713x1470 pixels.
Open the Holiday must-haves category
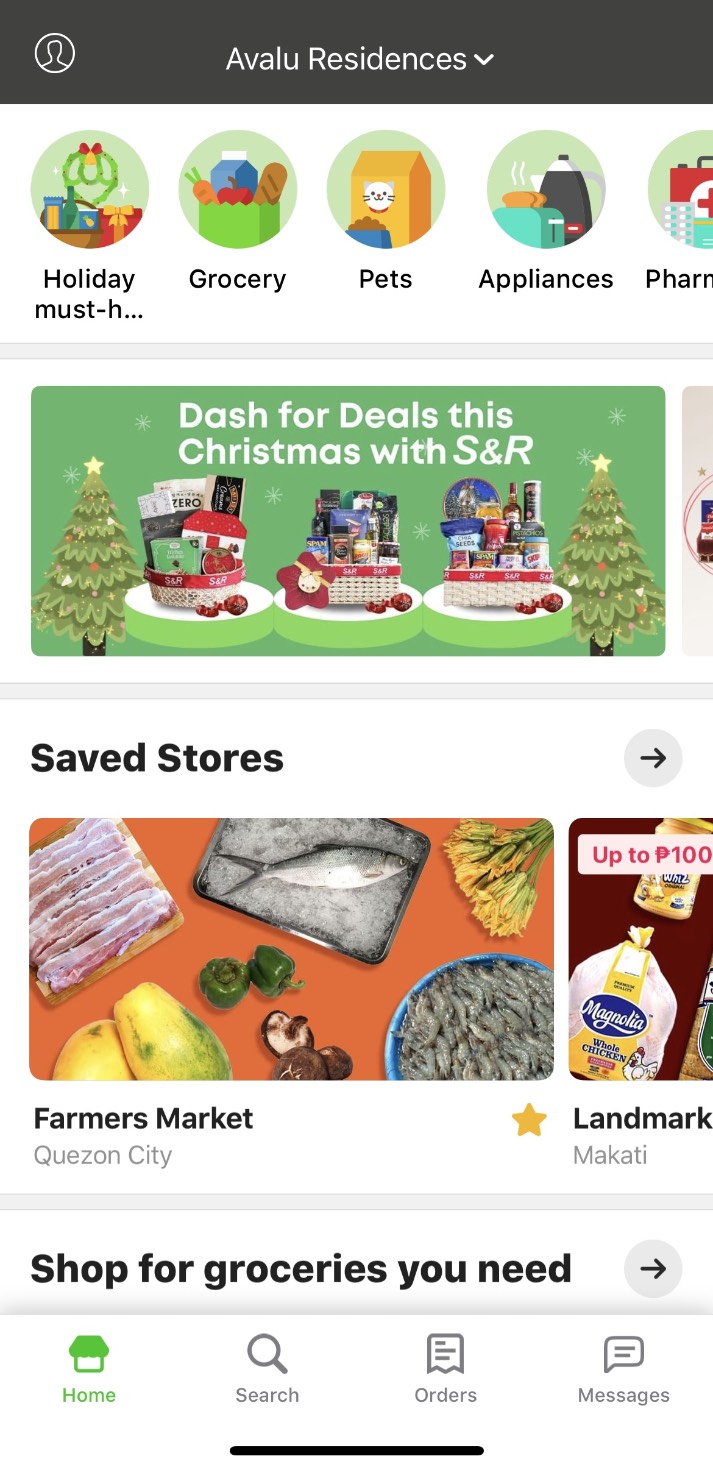[89, 226]
